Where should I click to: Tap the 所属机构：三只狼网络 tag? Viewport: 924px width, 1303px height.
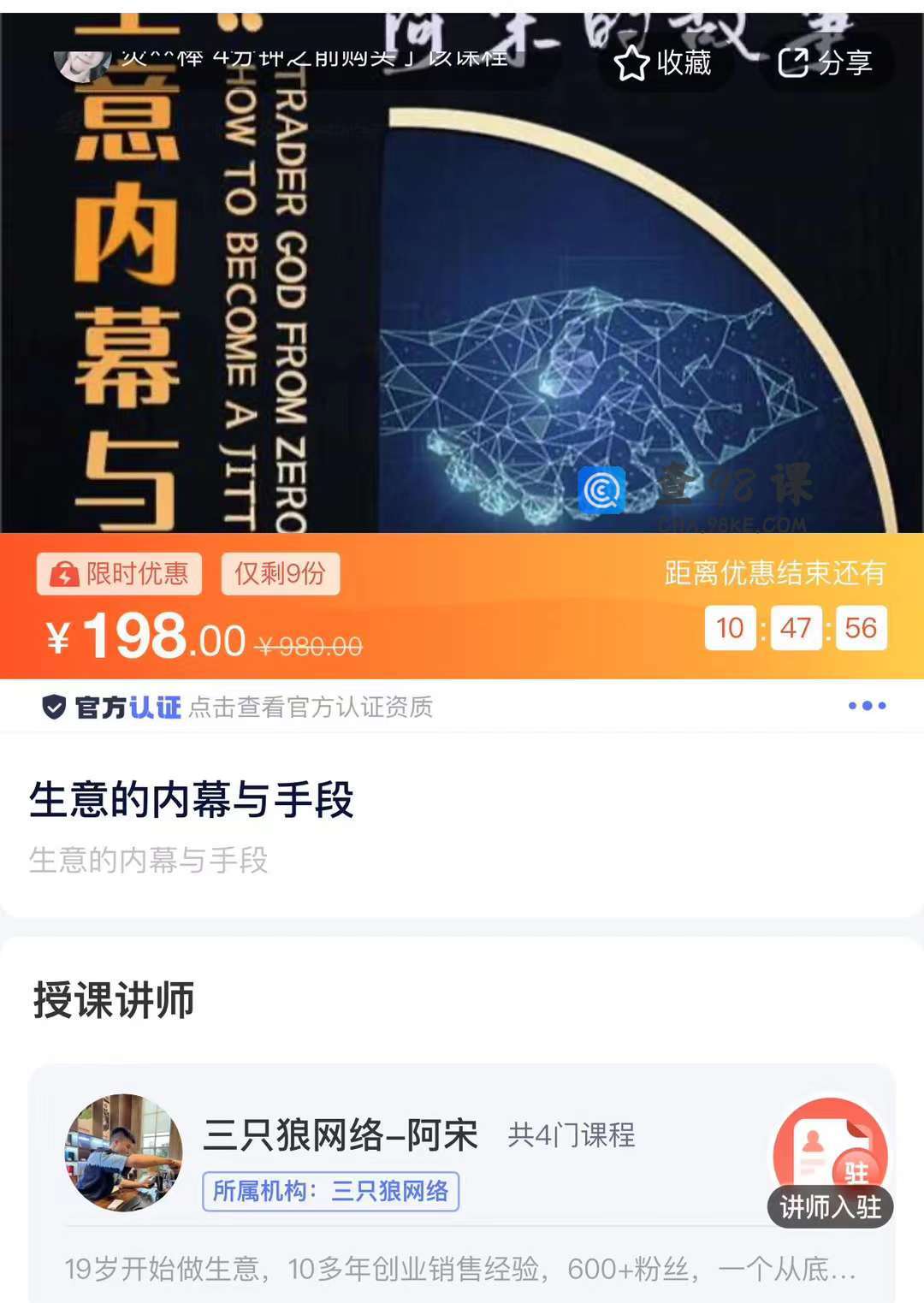330,1191
